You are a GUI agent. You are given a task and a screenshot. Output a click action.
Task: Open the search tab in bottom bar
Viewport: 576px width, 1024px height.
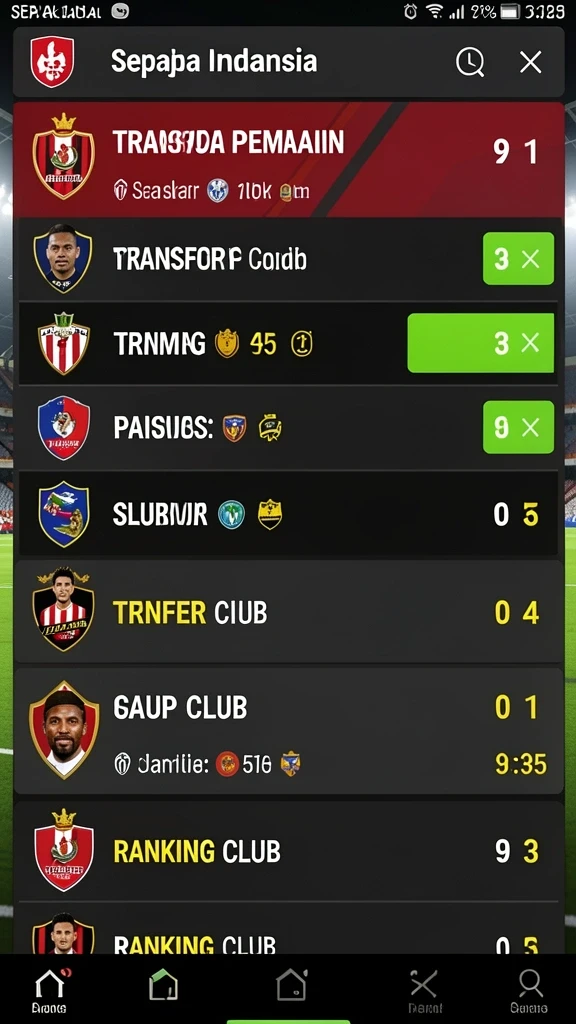pos(529,990)
